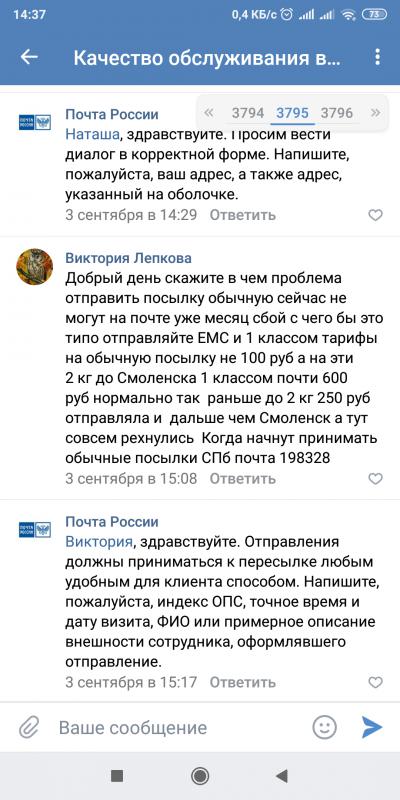The width and height of the screenshot is (400, 800).
Task: Reply to the 15:17 Почта России comment
Action: [x=242, y=682]
